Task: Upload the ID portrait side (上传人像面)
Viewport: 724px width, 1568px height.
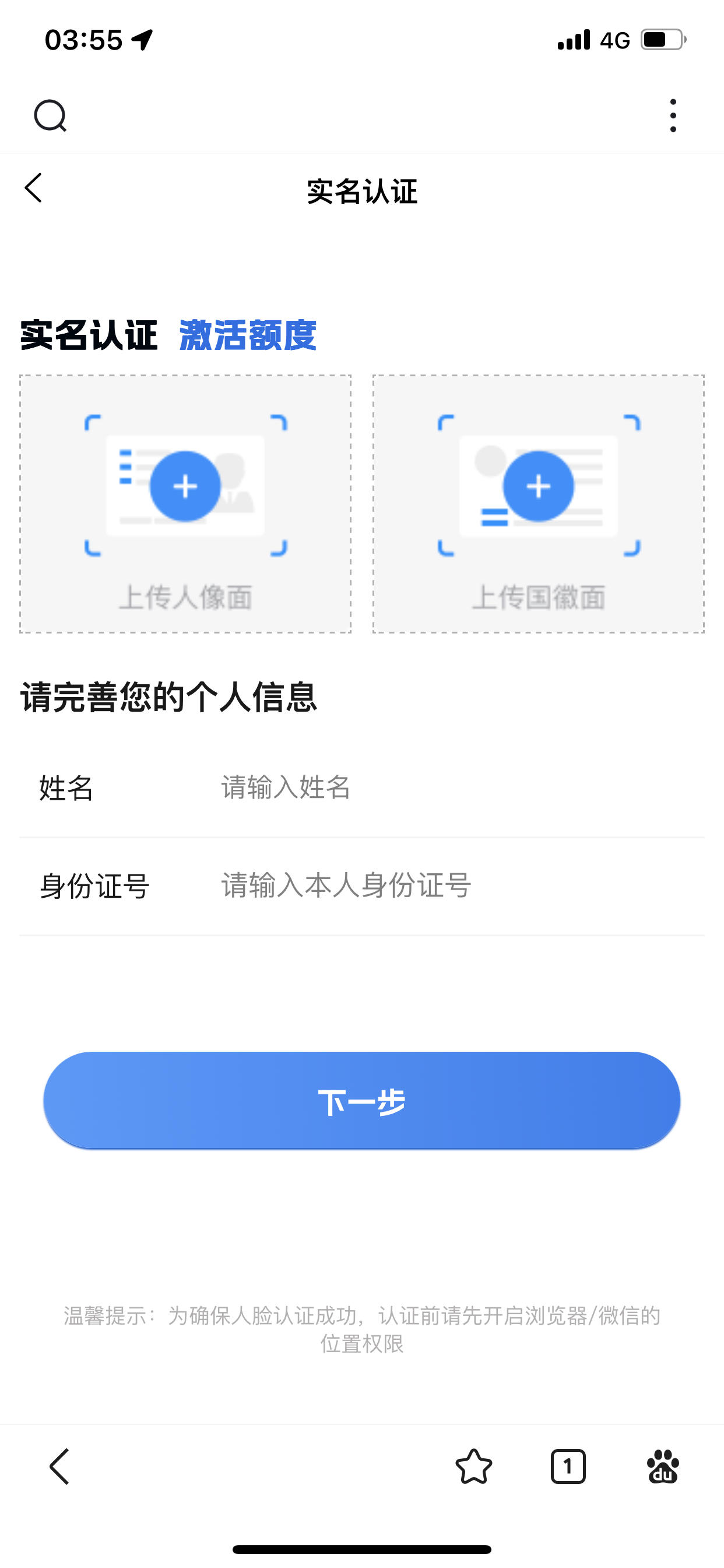Action: tap(185, 504)
